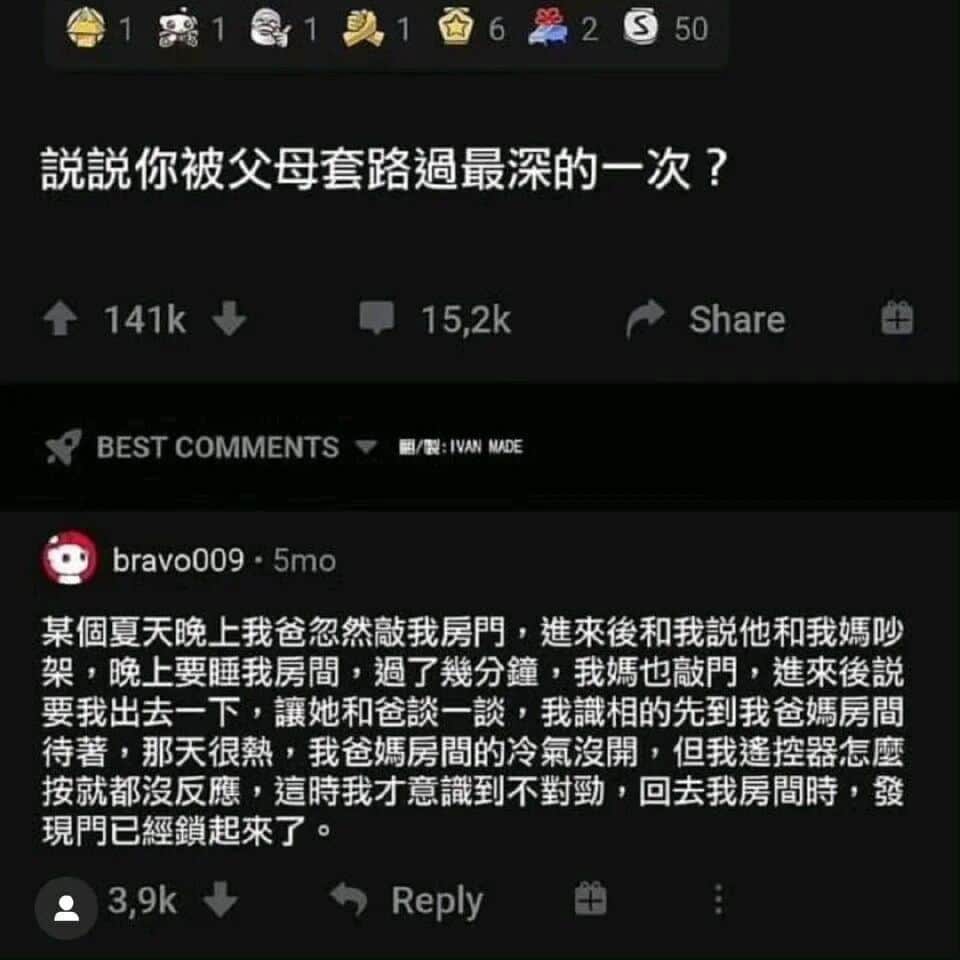
Task: Open bravo009's profile
Action: pyautogui.click(x=178, y=560)
